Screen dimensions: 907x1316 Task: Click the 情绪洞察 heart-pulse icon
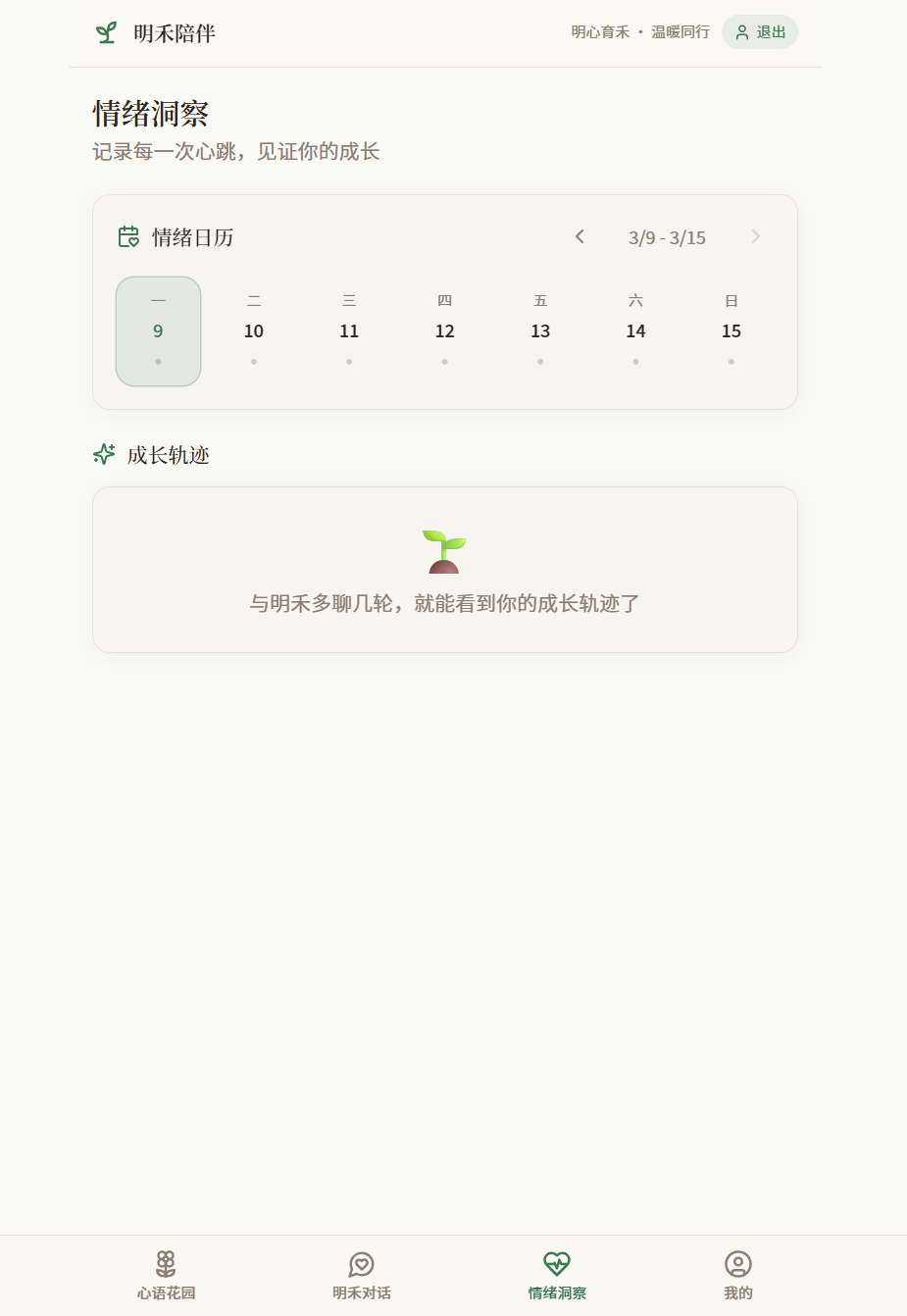[556, 1264]
